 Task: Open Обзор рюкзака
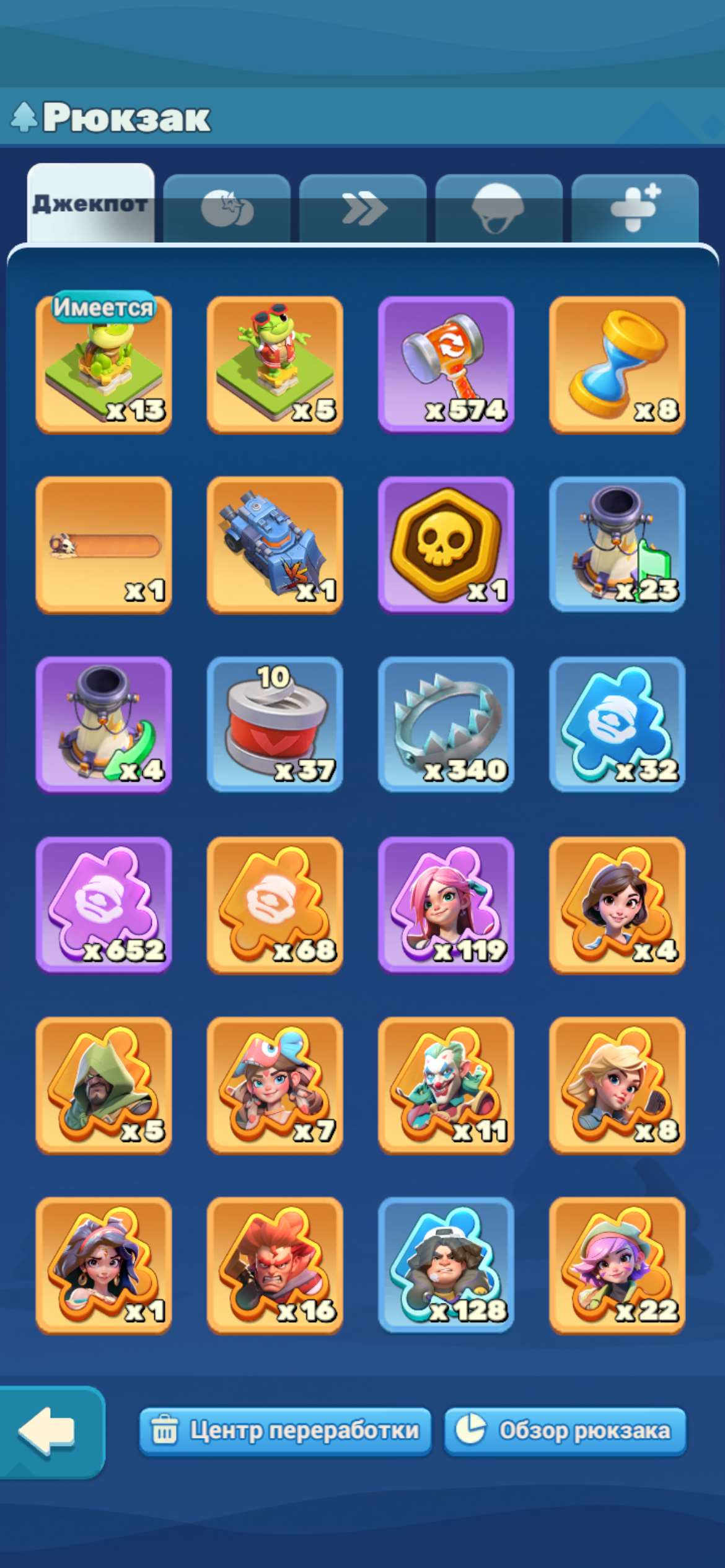point(565,1431)
